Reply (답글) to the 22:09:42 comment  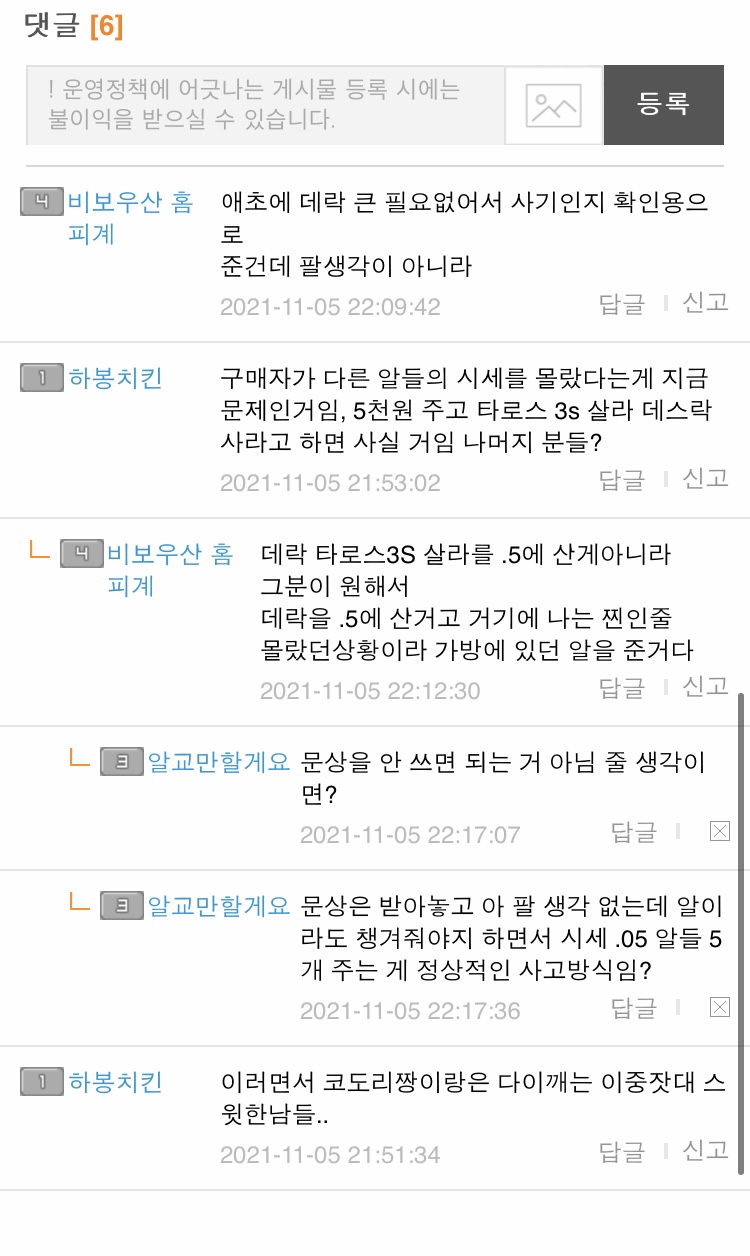click(622, 304)
